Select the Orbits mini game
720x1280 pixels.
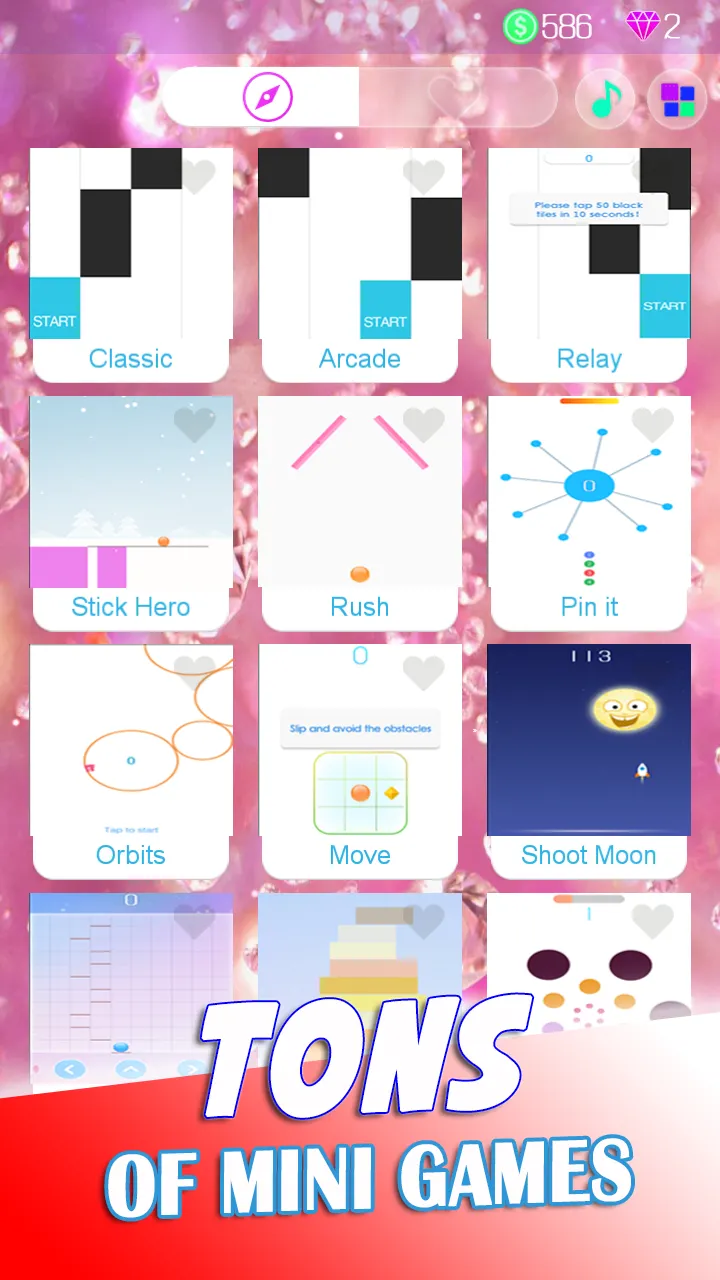[131, 761]
